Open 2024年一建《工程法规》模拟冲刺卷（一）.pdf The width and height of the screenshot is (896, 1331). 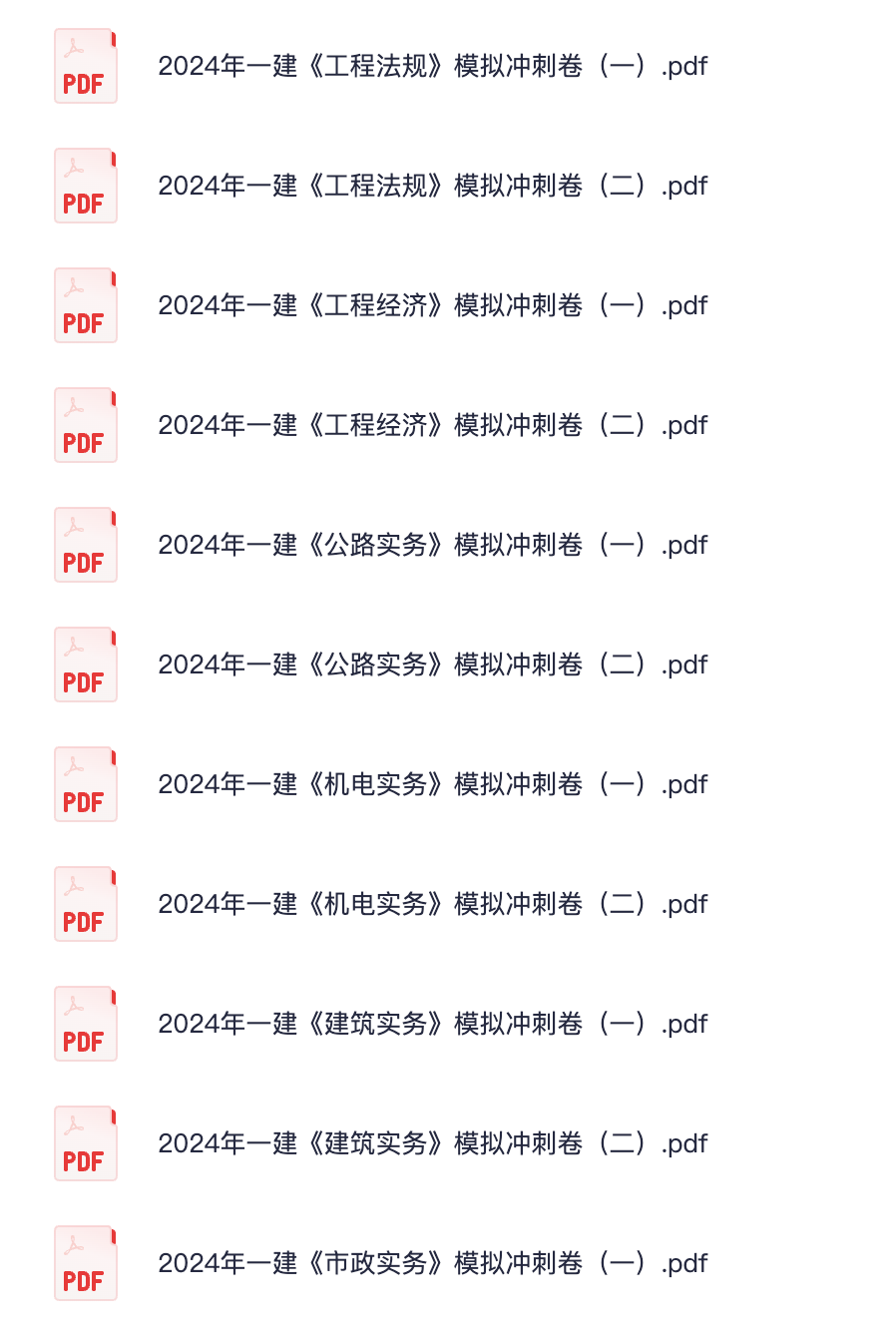pos(432,66)
